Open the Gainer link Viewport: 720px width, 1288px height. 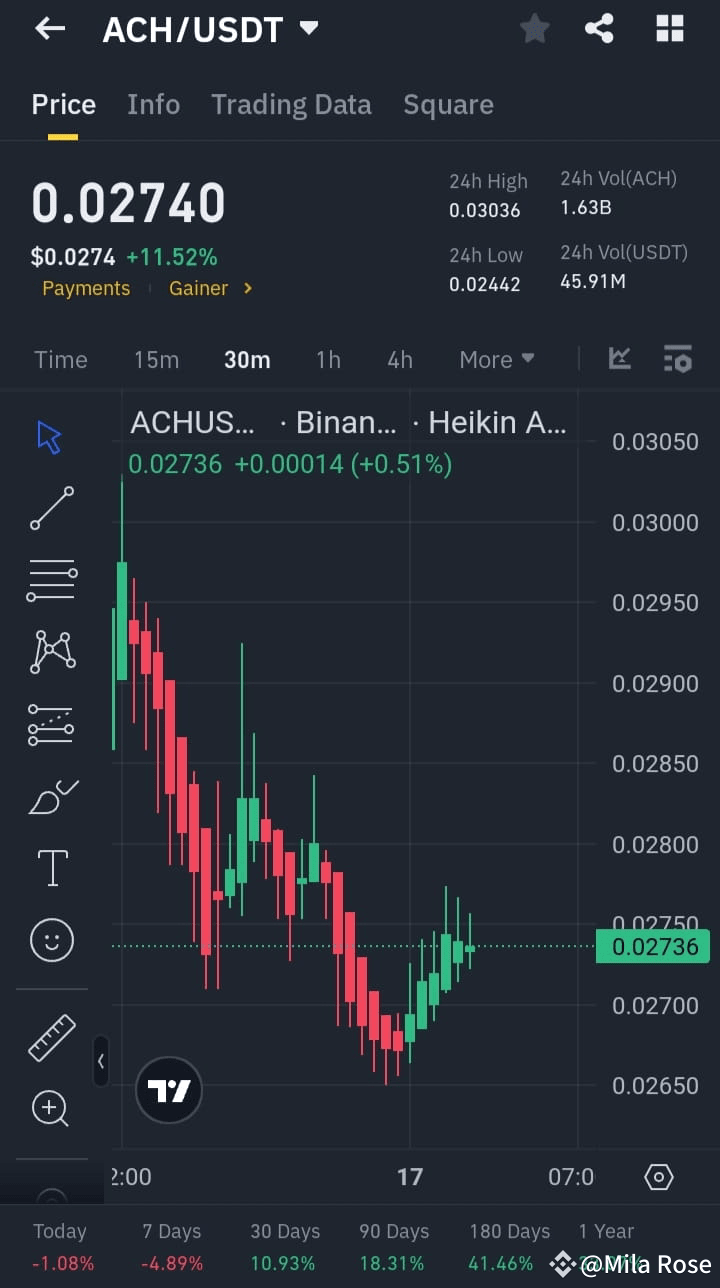click(199, 288)
